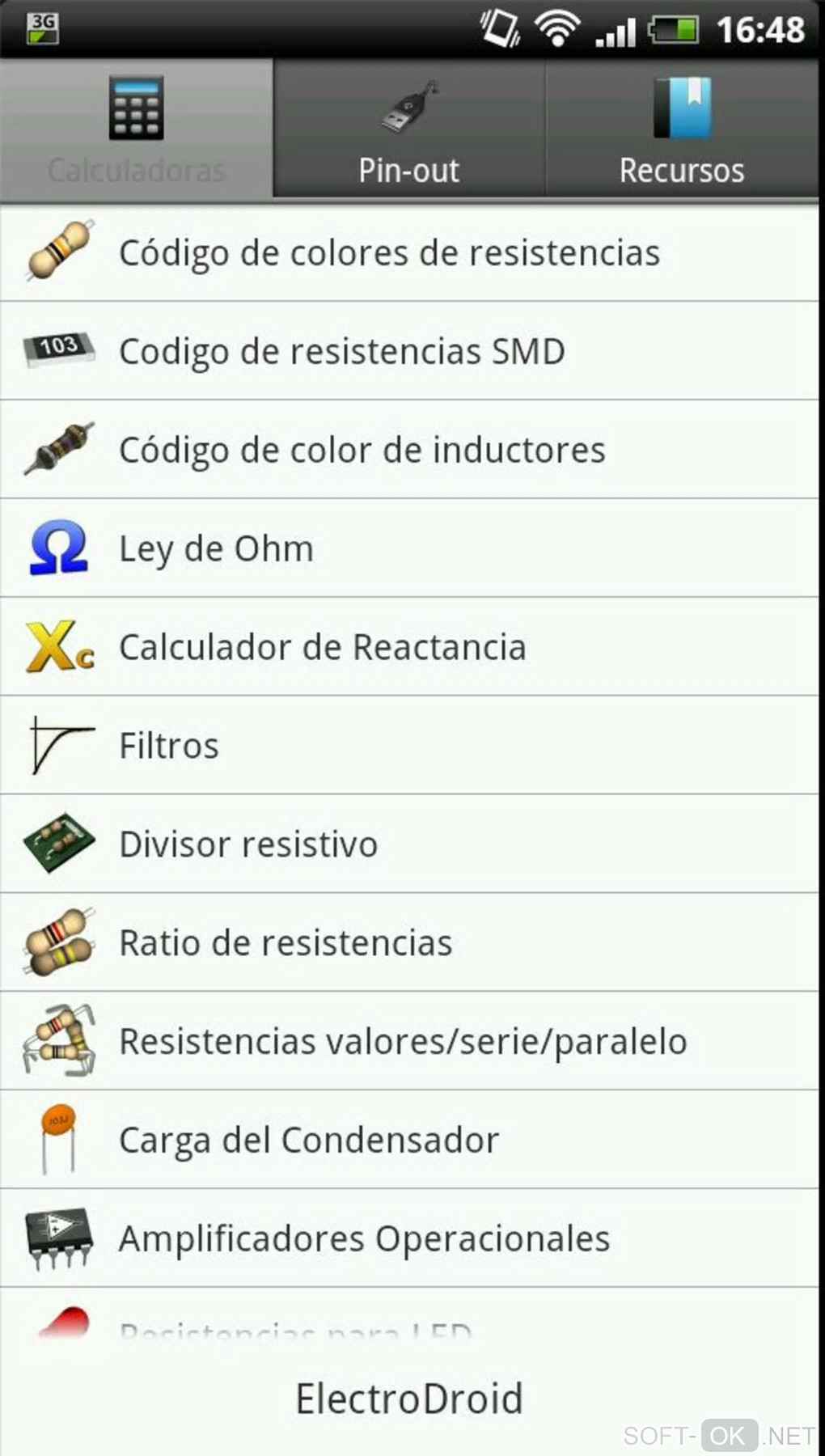Switch to the Pin-out tab
The width and height of the screenshot is (825, 1456).
pos(409,129)
